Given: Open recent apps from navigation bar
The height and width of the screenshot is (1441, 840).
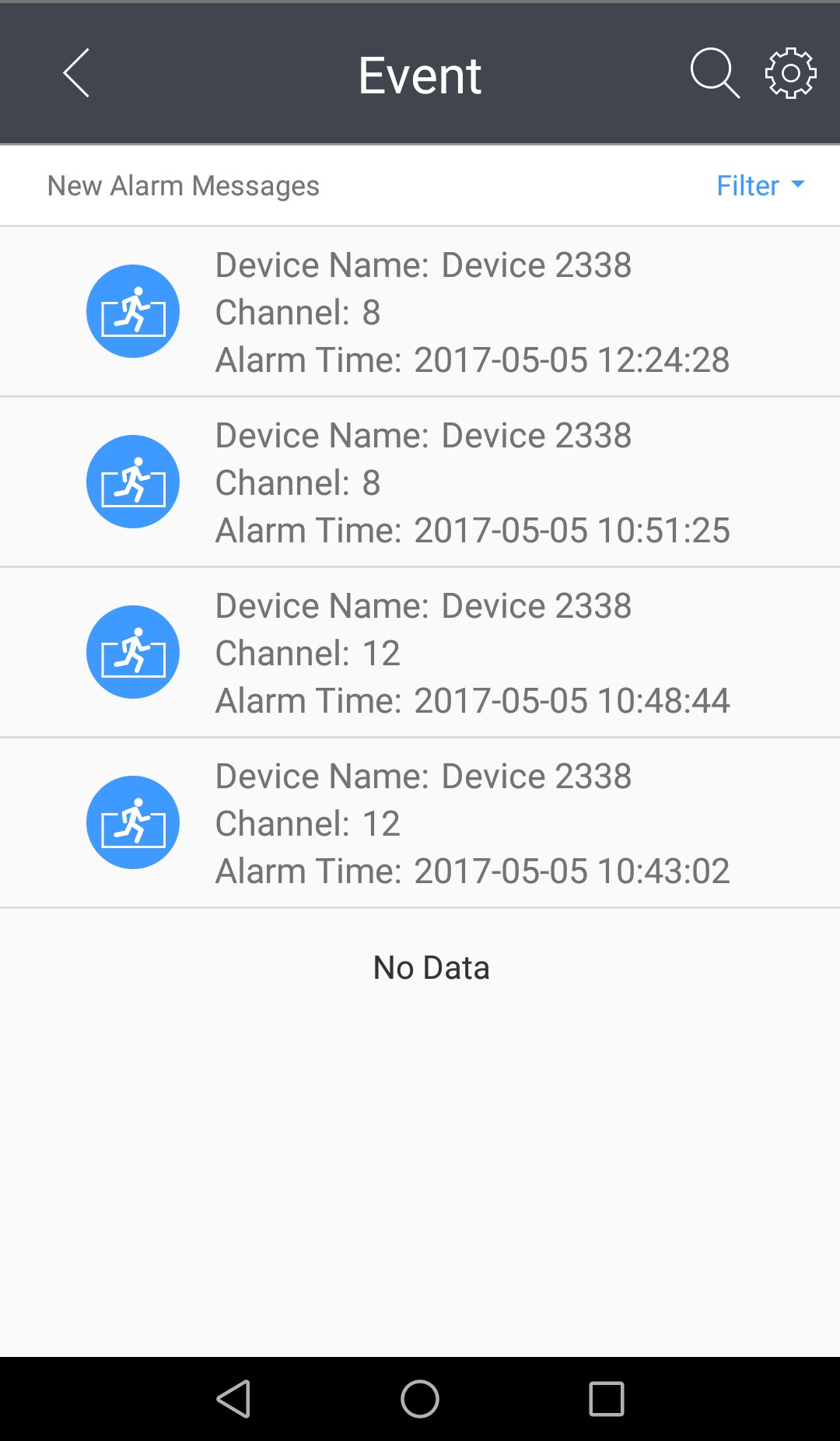Looking at the screenshot, I should coord(607,1399).
